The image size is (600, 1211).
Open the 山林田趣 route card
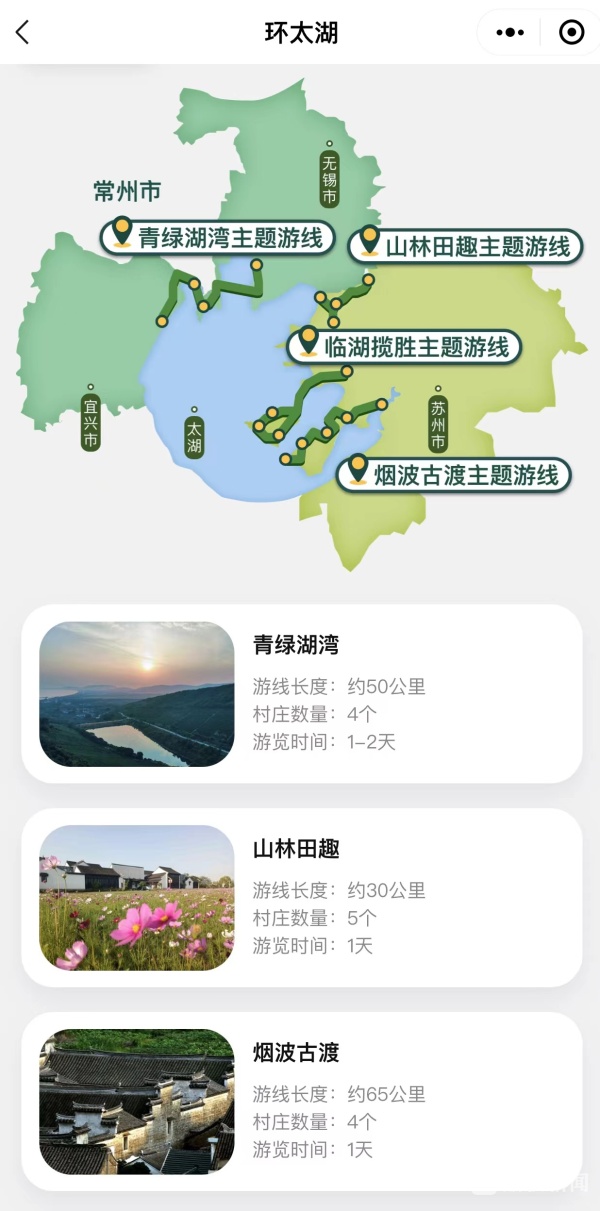(301, 898)
